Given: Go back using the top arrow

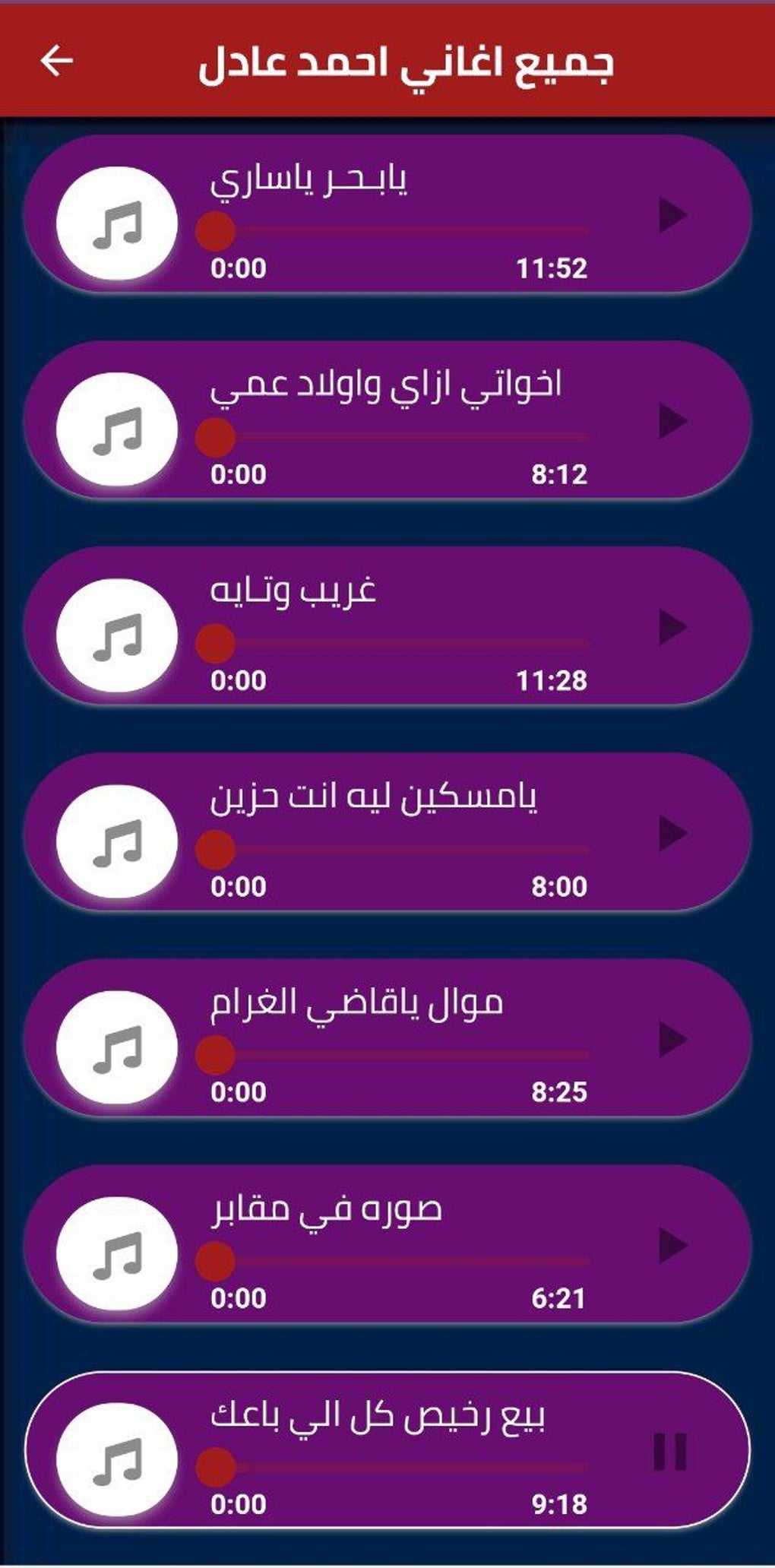Looking at the screenshot, I should coord(56,61).
